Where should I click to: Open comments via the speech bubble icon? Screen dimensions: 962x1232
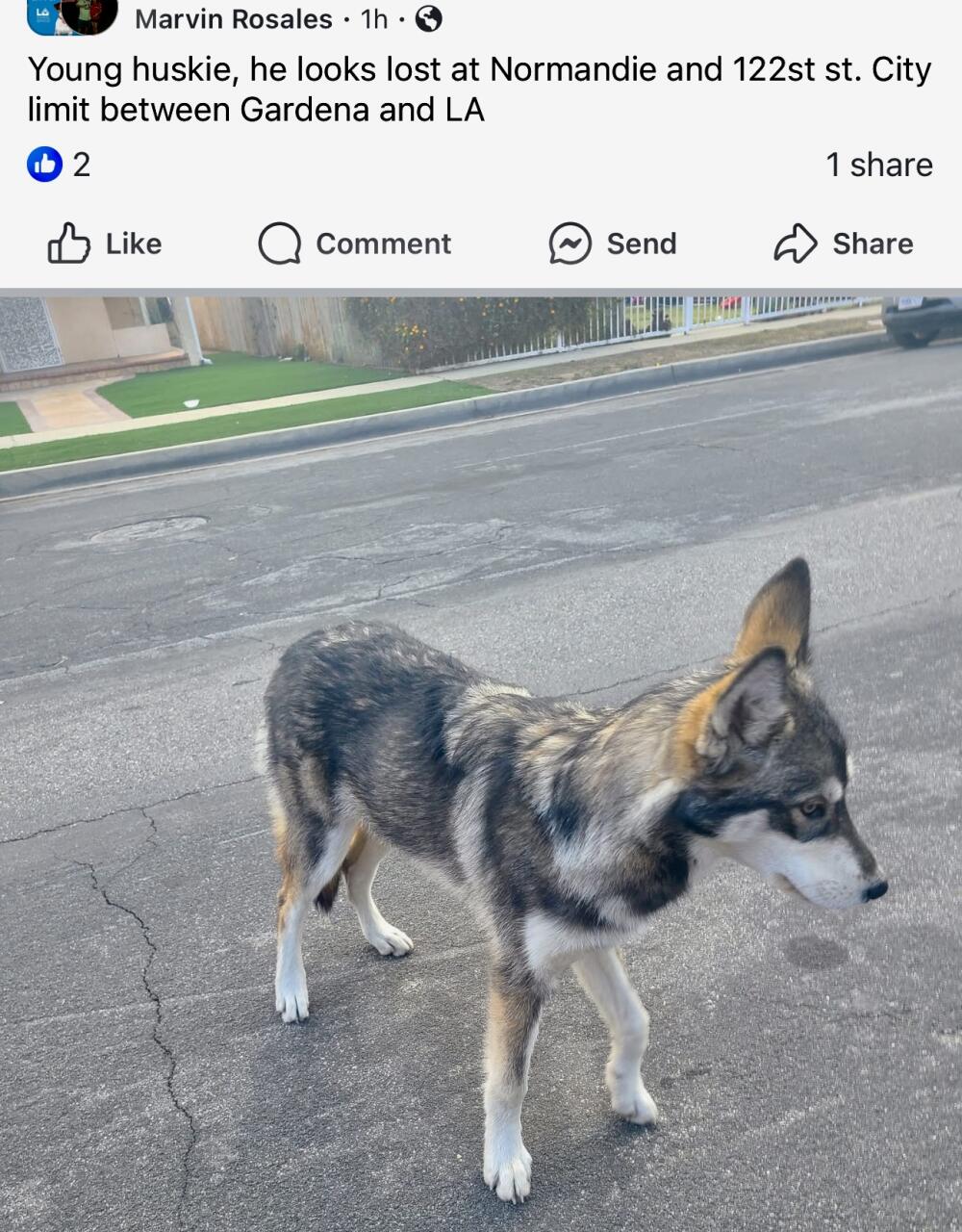tap(281, 244)
